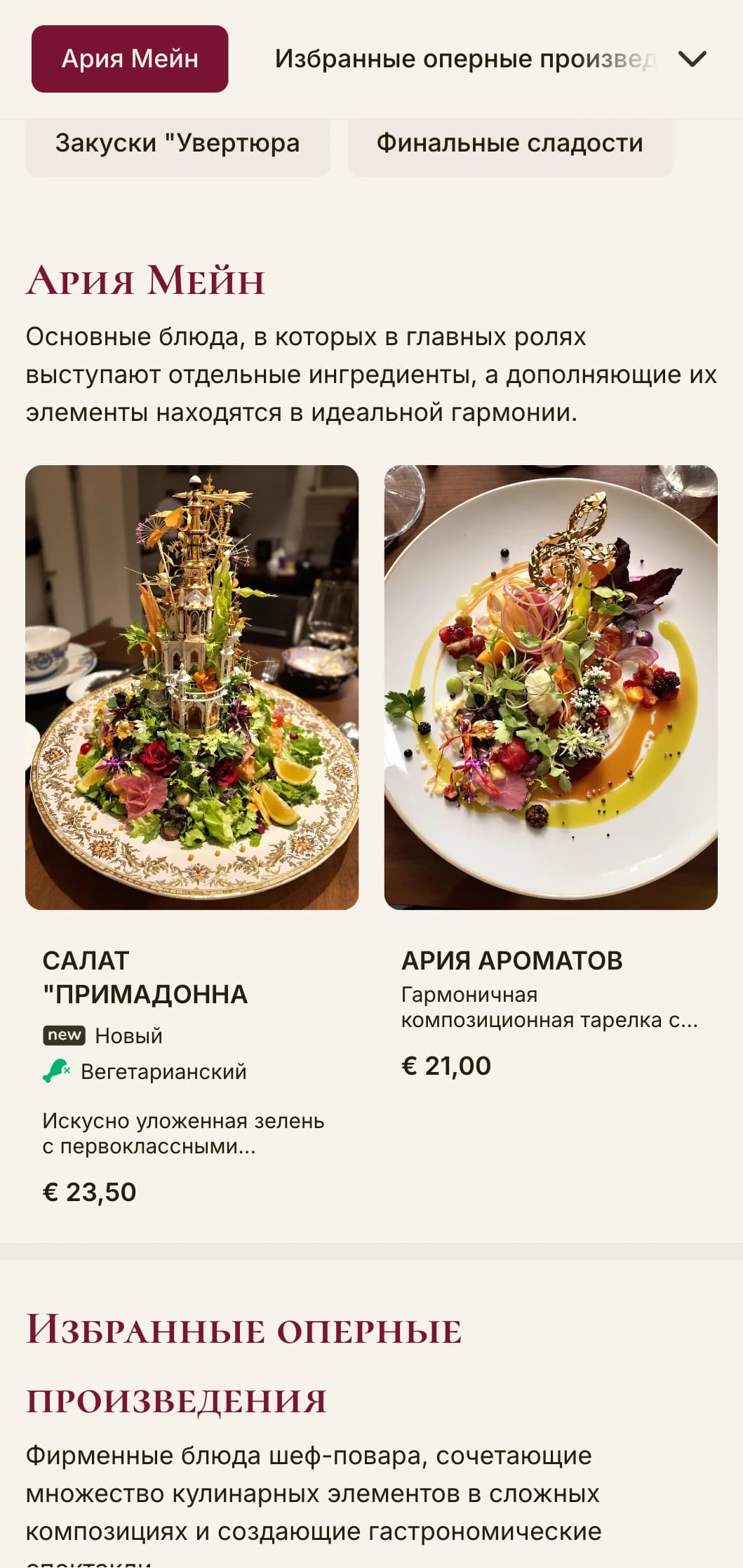
Task: Switch to Избранные оперные произведения tab
Action: [x=463, y=59]
